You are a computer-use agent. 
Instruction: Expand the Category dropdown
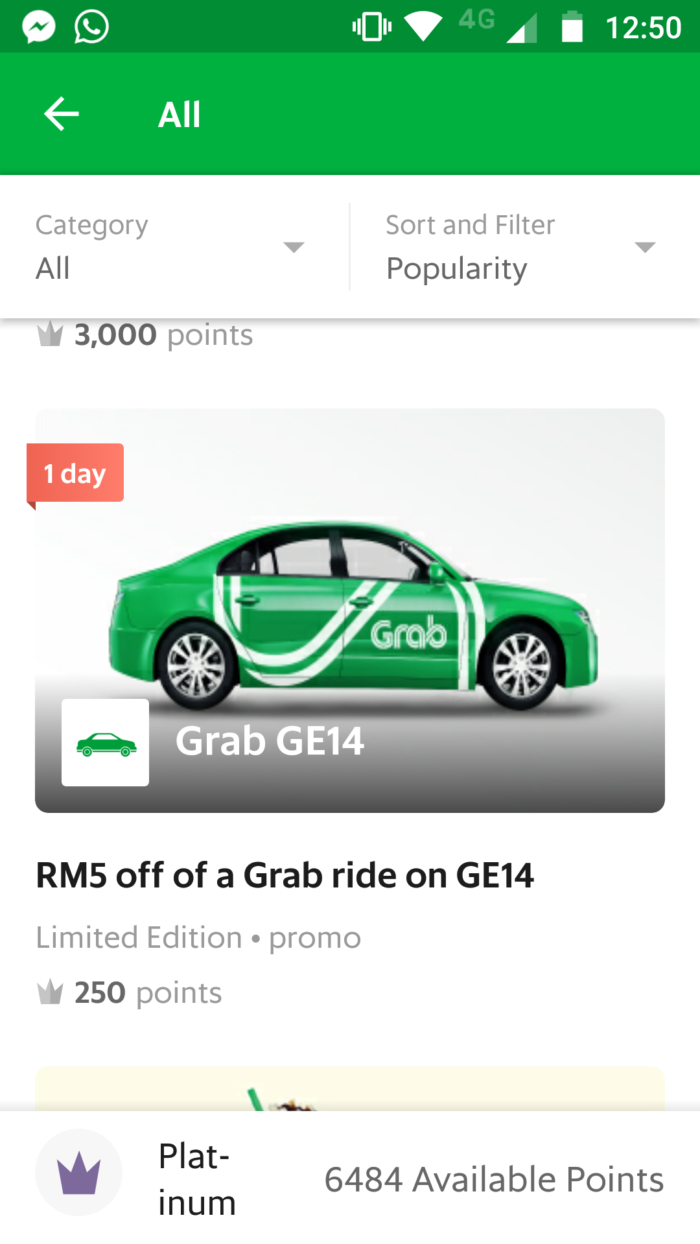170,247
